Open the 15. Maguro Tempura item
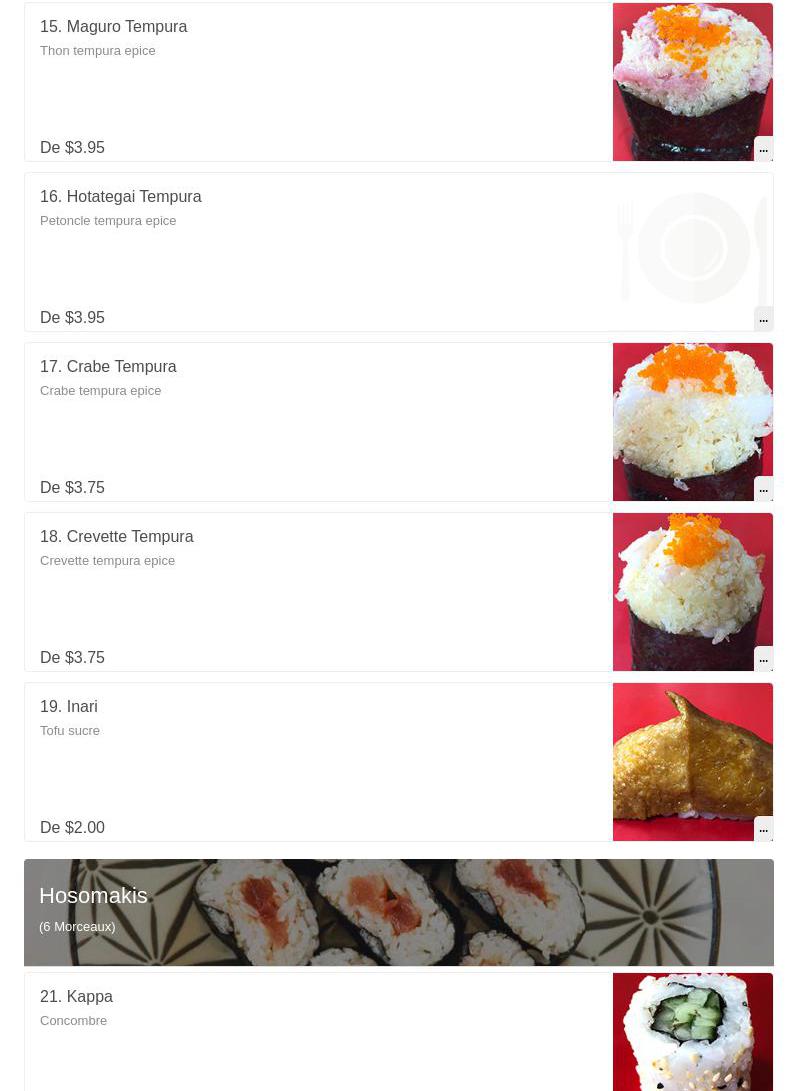The width and height of the screenshot is (785, 1091). click(113, 27)
